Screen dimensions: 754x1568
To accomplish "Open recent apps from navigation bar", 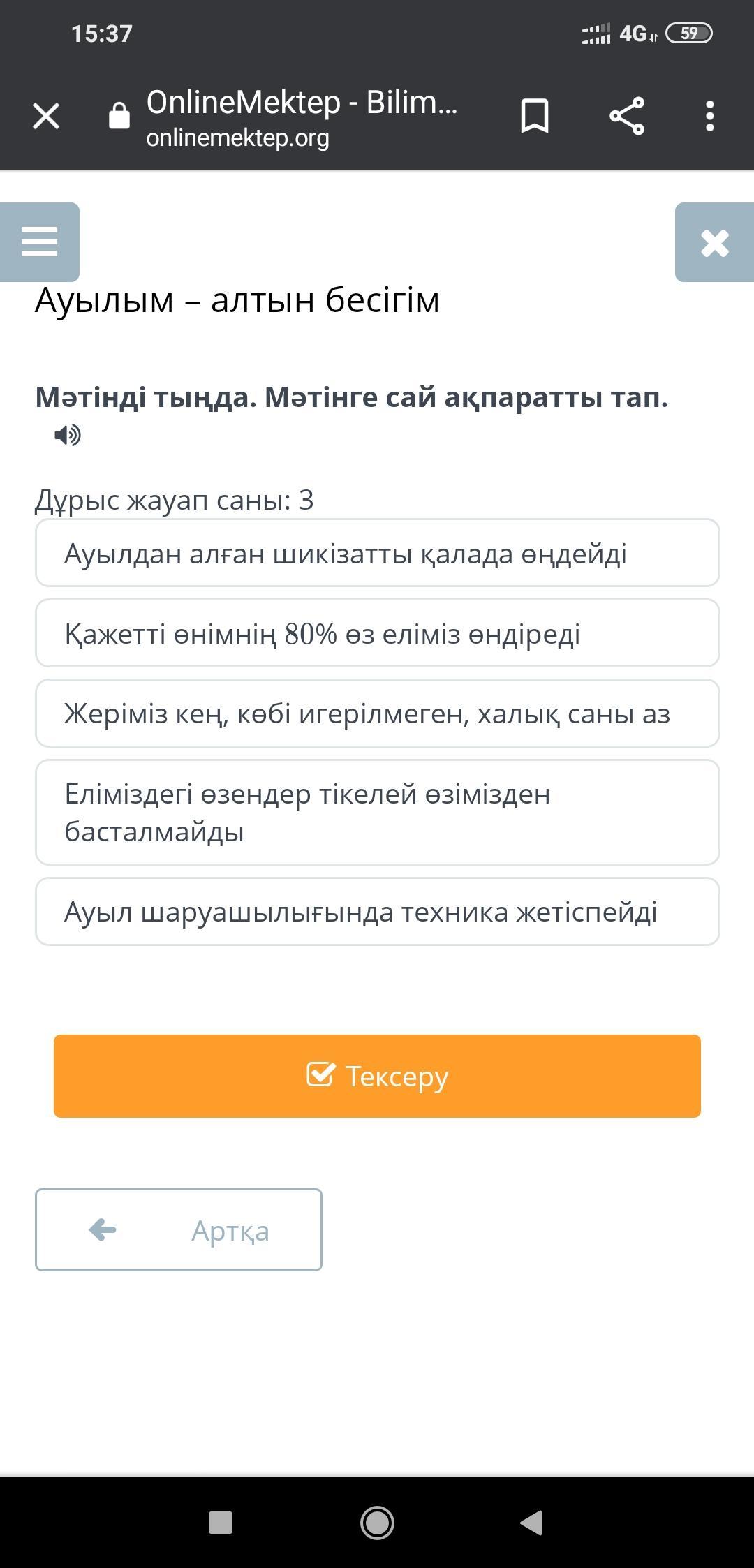I will click(221, 1522).
